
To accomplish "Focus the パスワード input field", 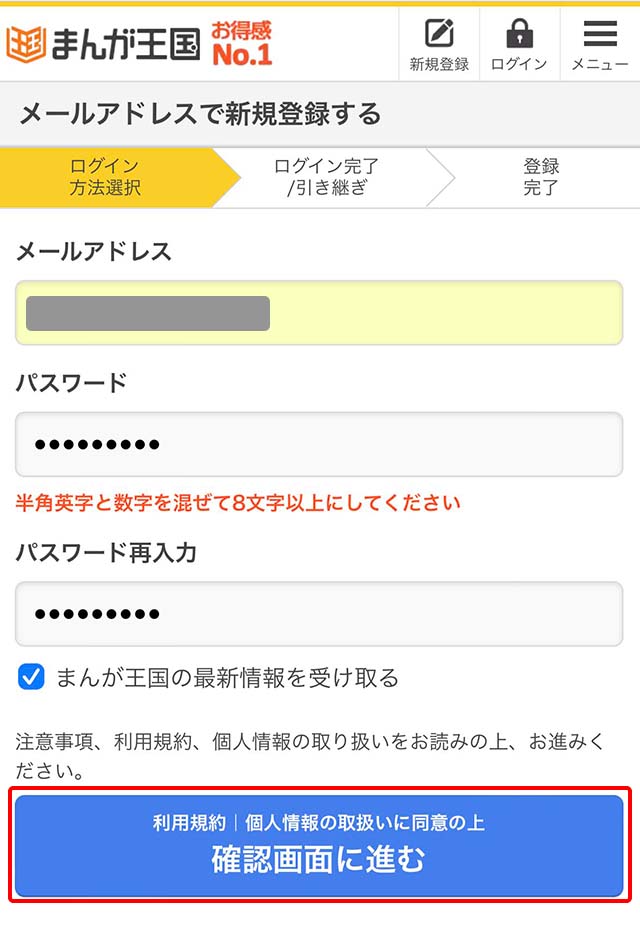I will [319, 444].
